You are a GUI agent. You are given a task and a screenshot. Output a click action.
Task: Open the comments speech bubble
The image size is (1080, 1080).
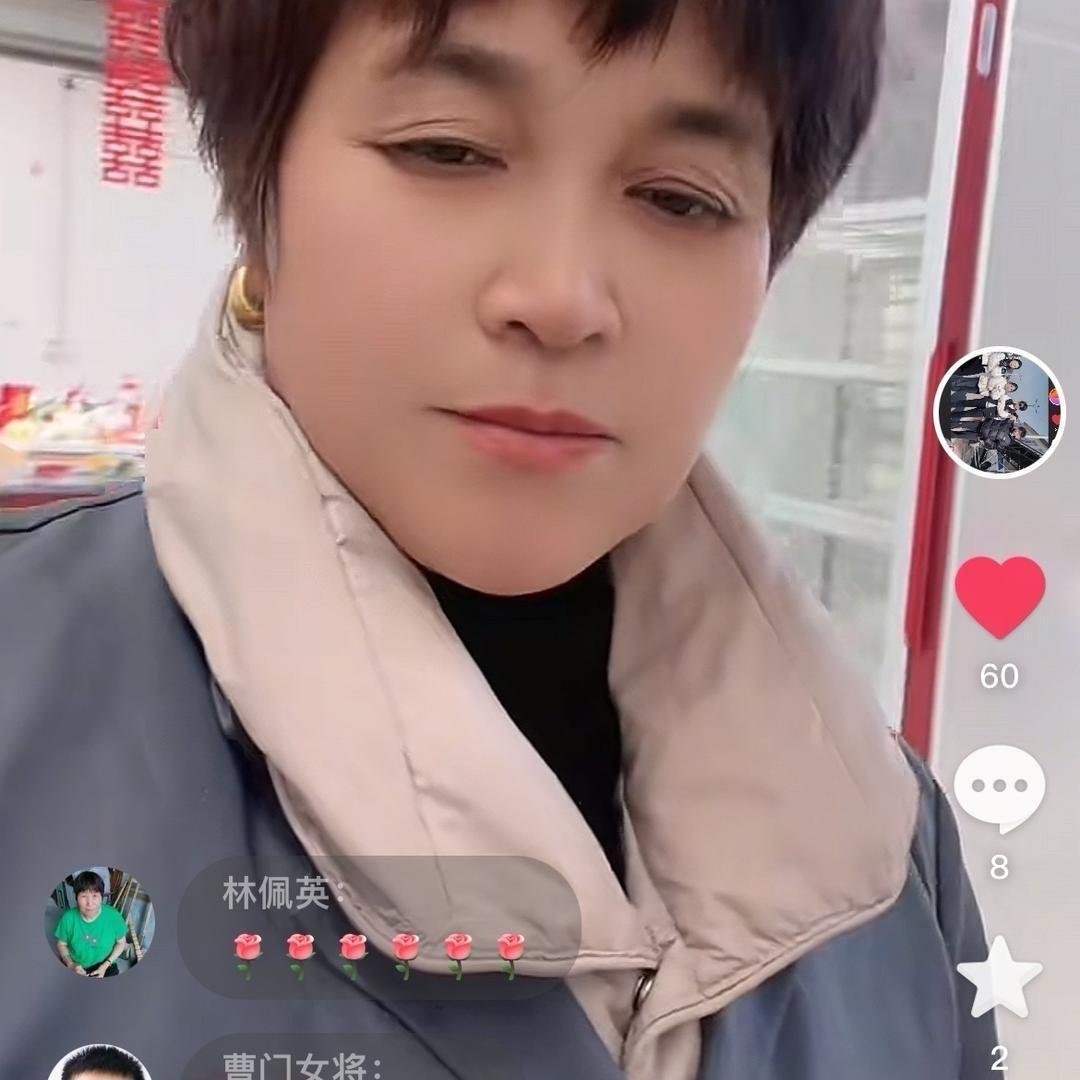(999, 788)
